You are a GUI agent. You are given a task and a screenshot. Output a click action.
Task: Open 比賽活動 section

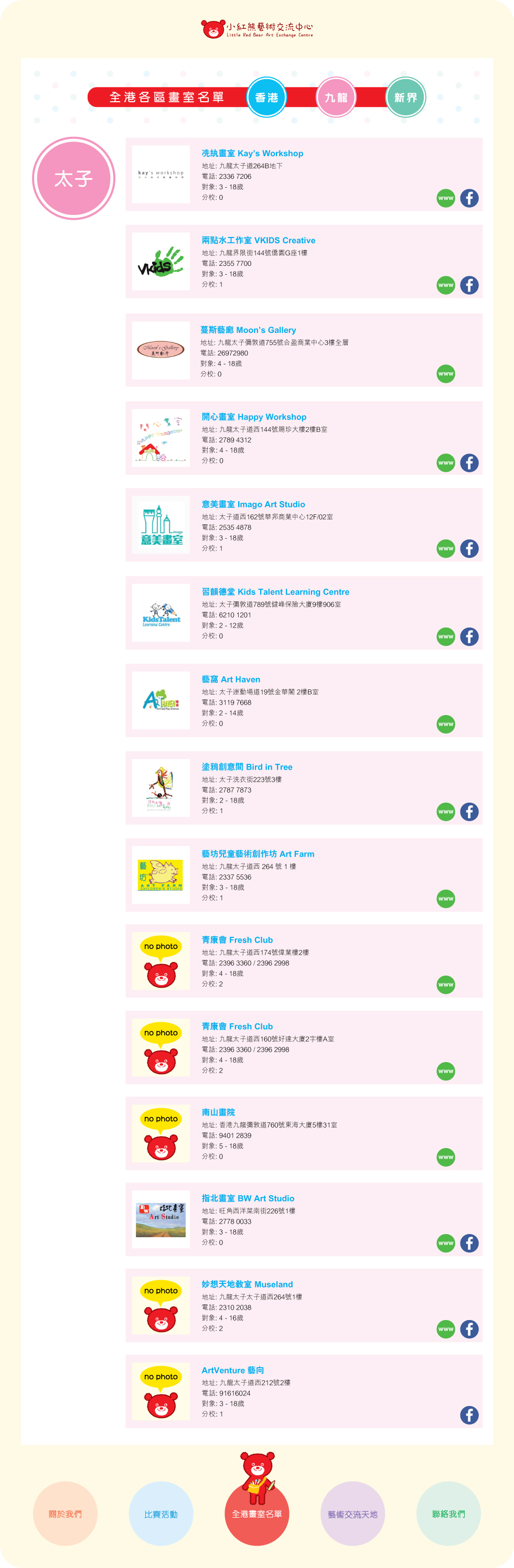pos(161,1514)
